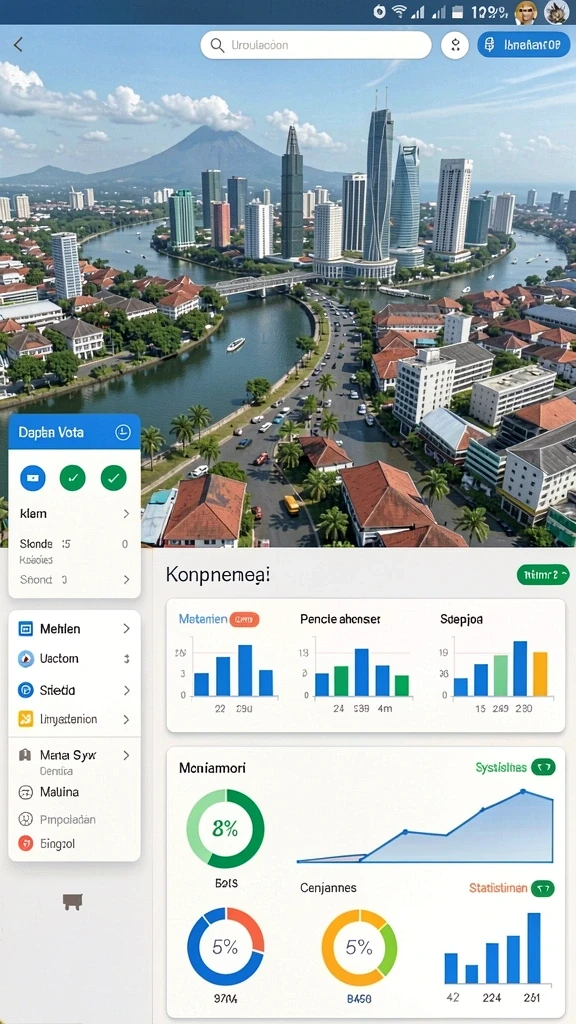This screenshot has height=1024, width=576.
Task: Tap the Uroulacoon search field
Action: 316,45
